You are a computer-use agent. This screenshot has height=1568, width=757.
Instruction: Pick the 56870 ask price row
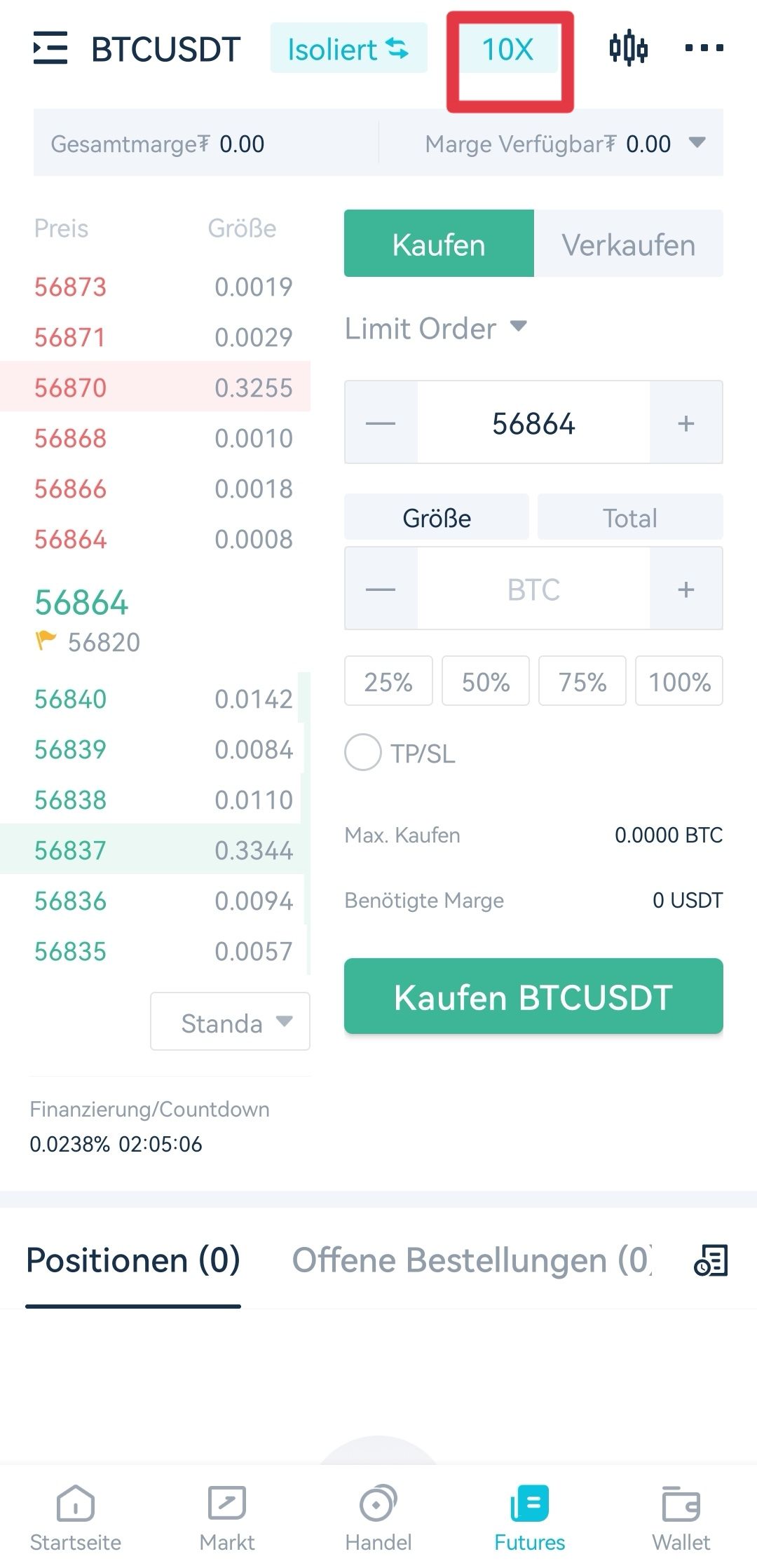tap(155, 386)
